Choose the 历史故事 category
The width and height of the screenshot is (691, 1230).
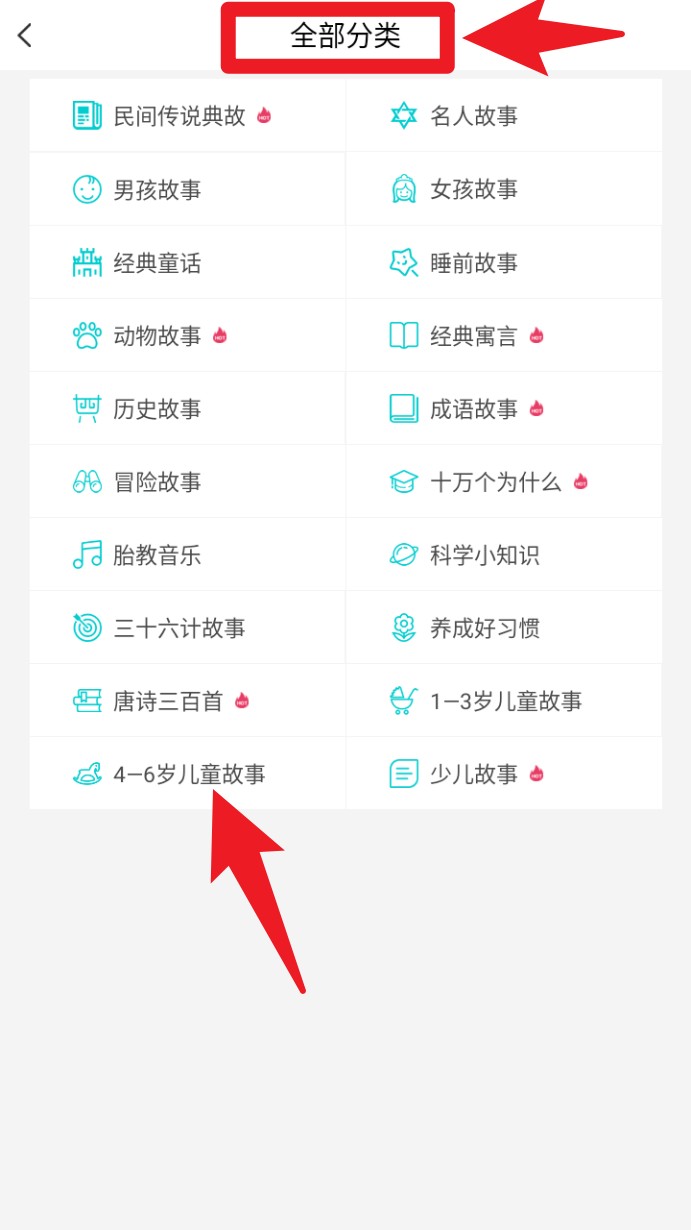(157, 409)
